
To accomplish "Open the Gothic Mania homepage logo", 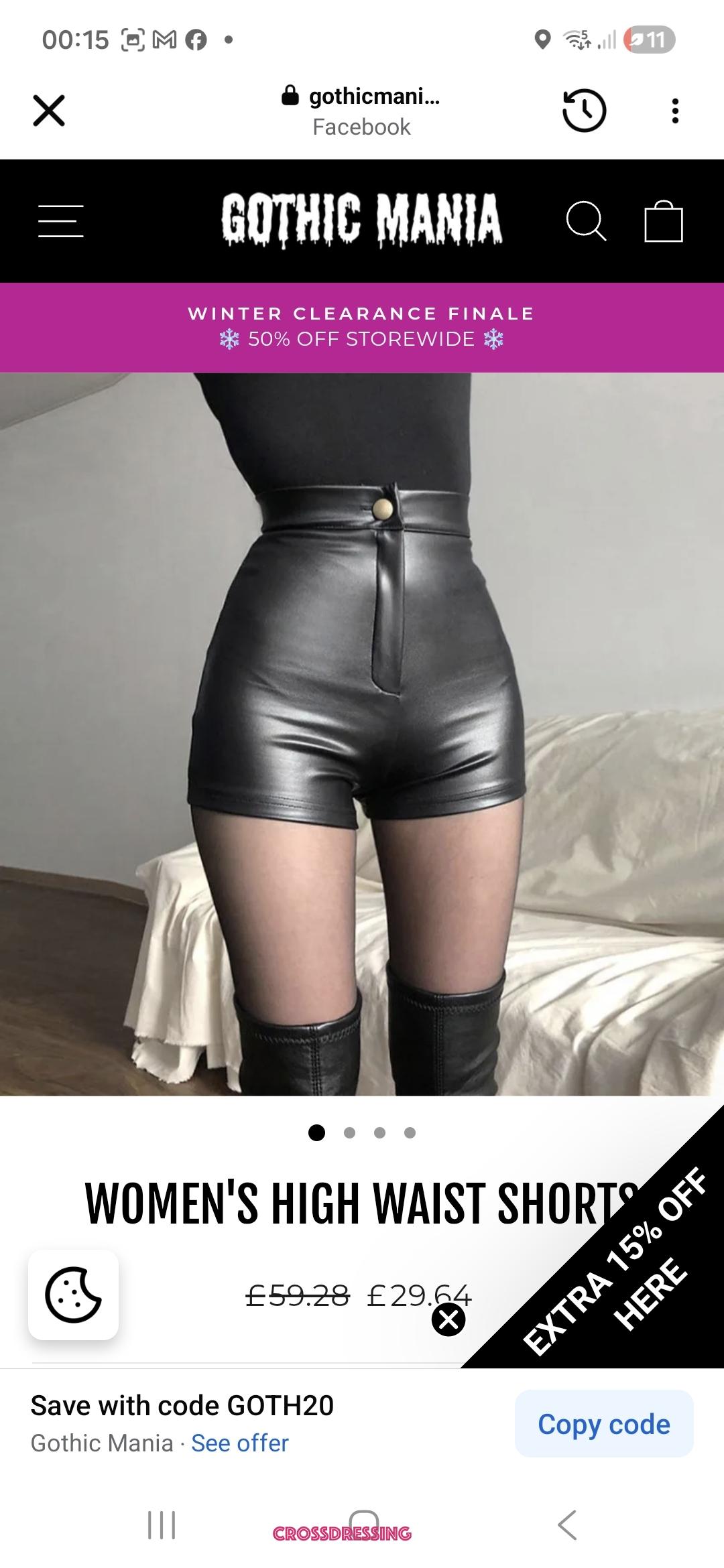I will (362, 219).
